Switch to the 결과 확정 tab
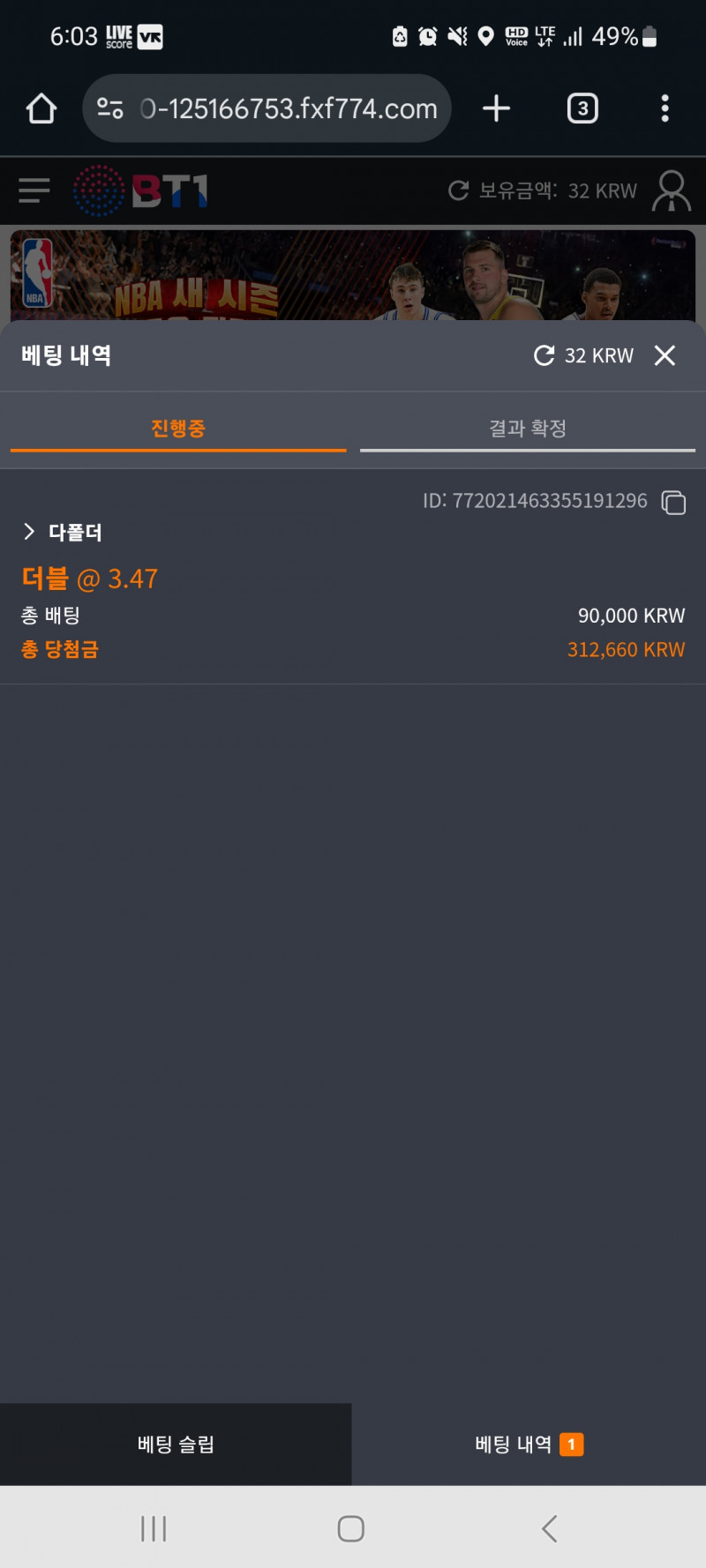 click(x=528, y=429)
